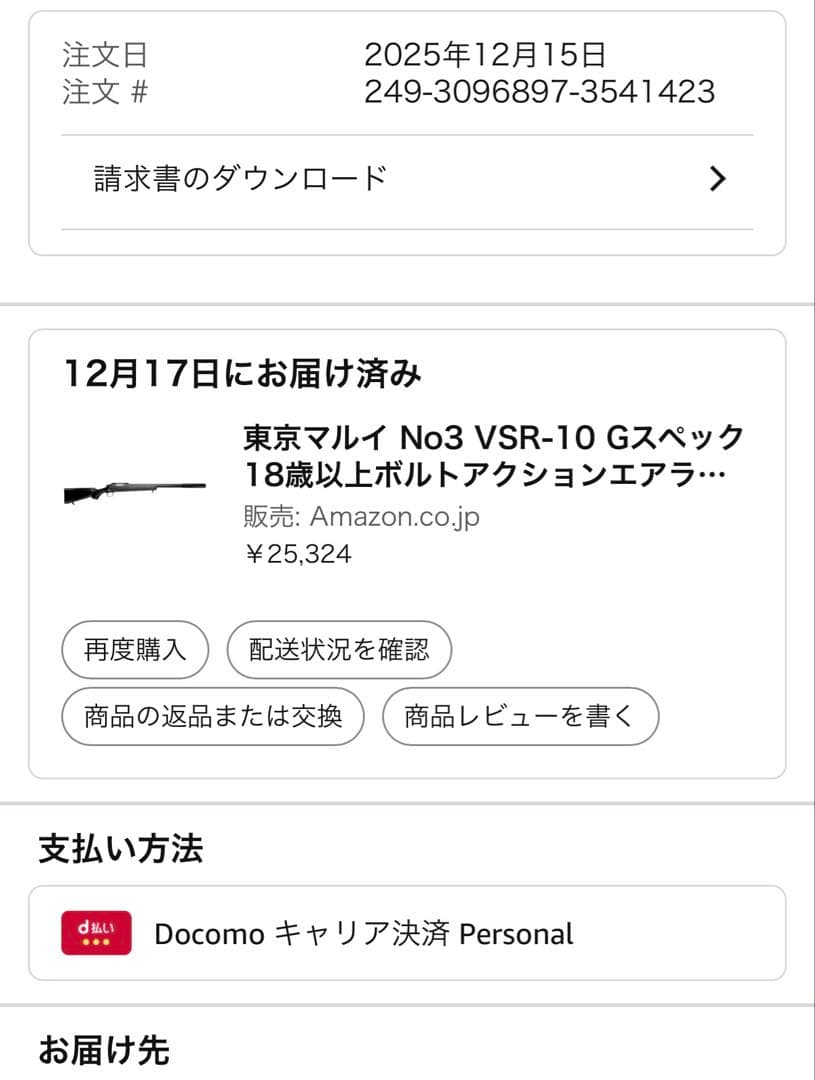Write a review with 商品レビューを書く

click(x=520, y=716)
